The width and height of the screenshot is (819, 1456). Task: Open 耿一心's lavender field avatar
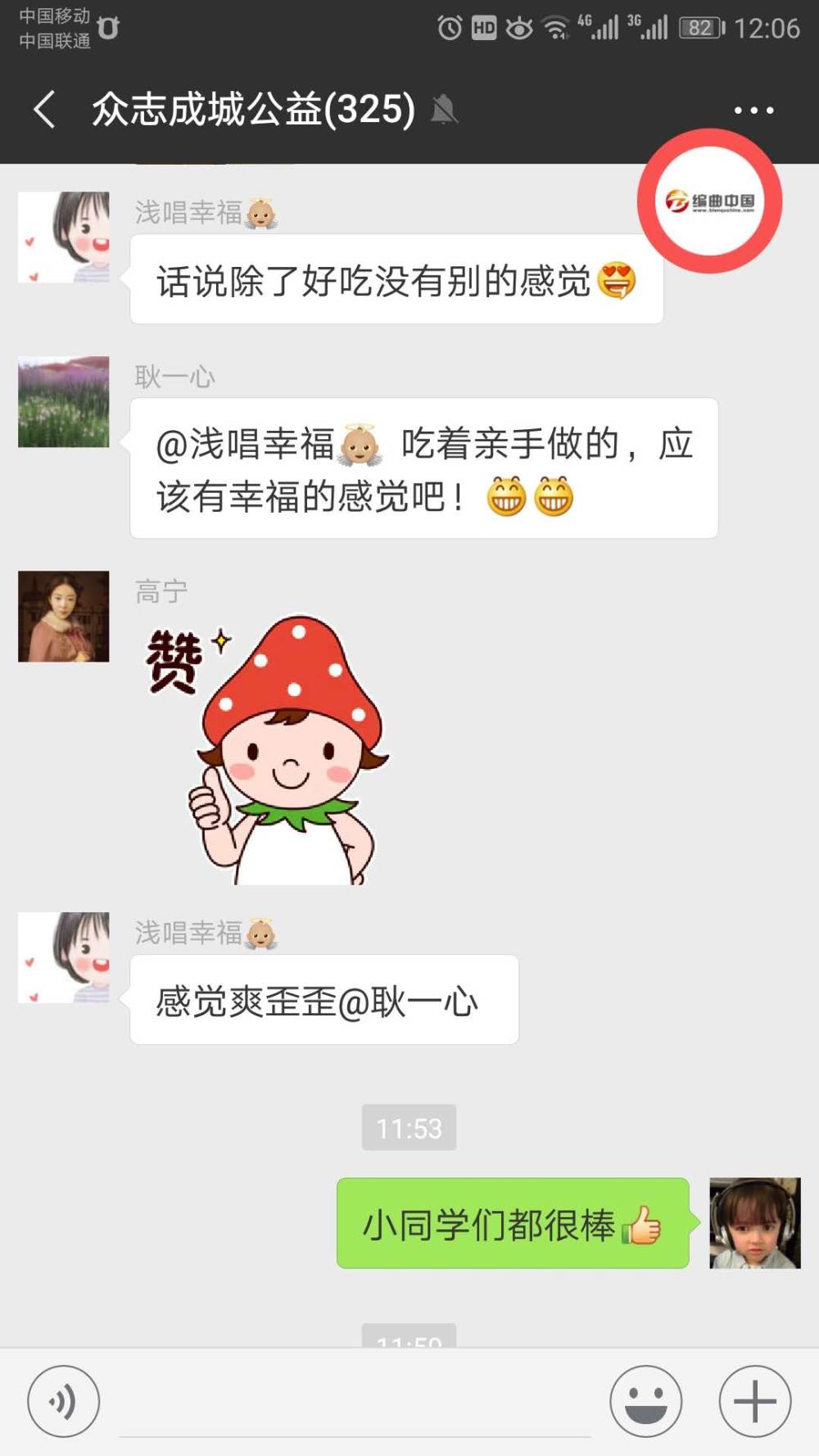click(x=64, y=402)
